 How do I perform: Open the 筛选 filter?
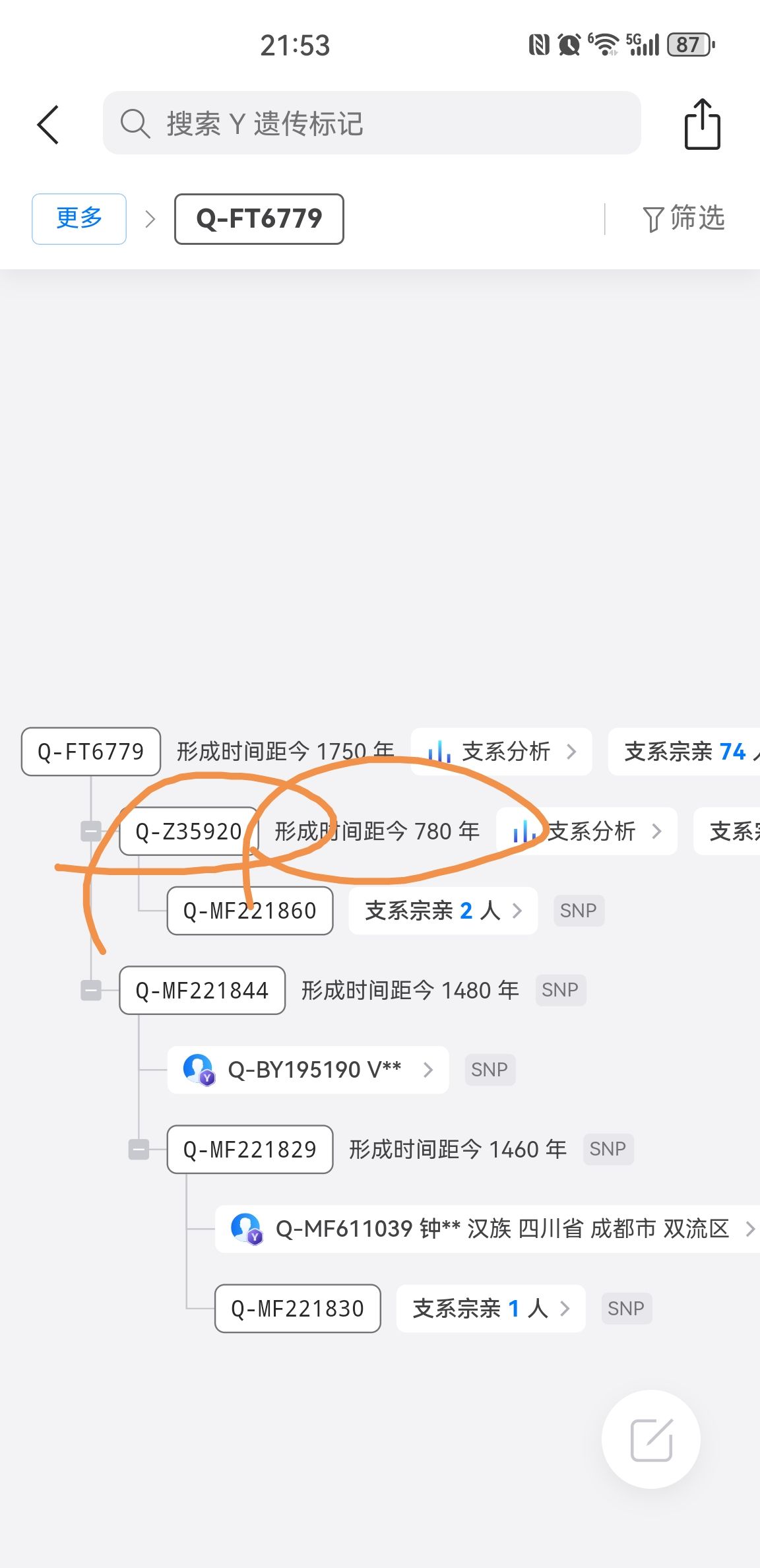[683, 218]
